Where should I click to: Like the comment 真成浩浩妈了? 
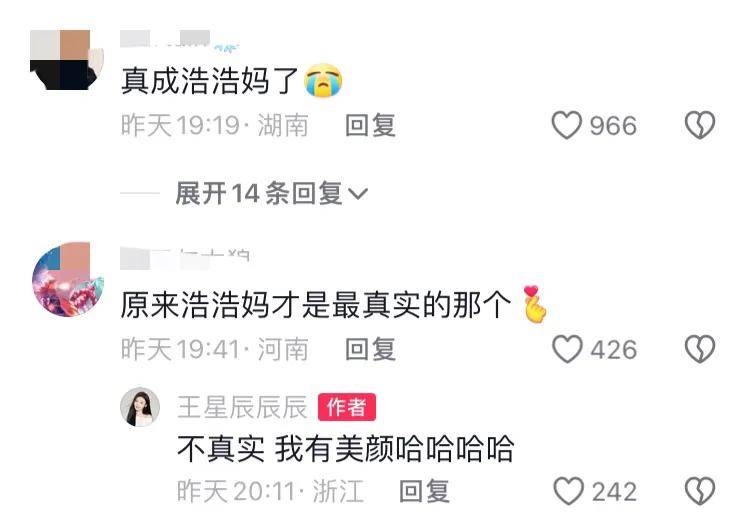point(567,125)
